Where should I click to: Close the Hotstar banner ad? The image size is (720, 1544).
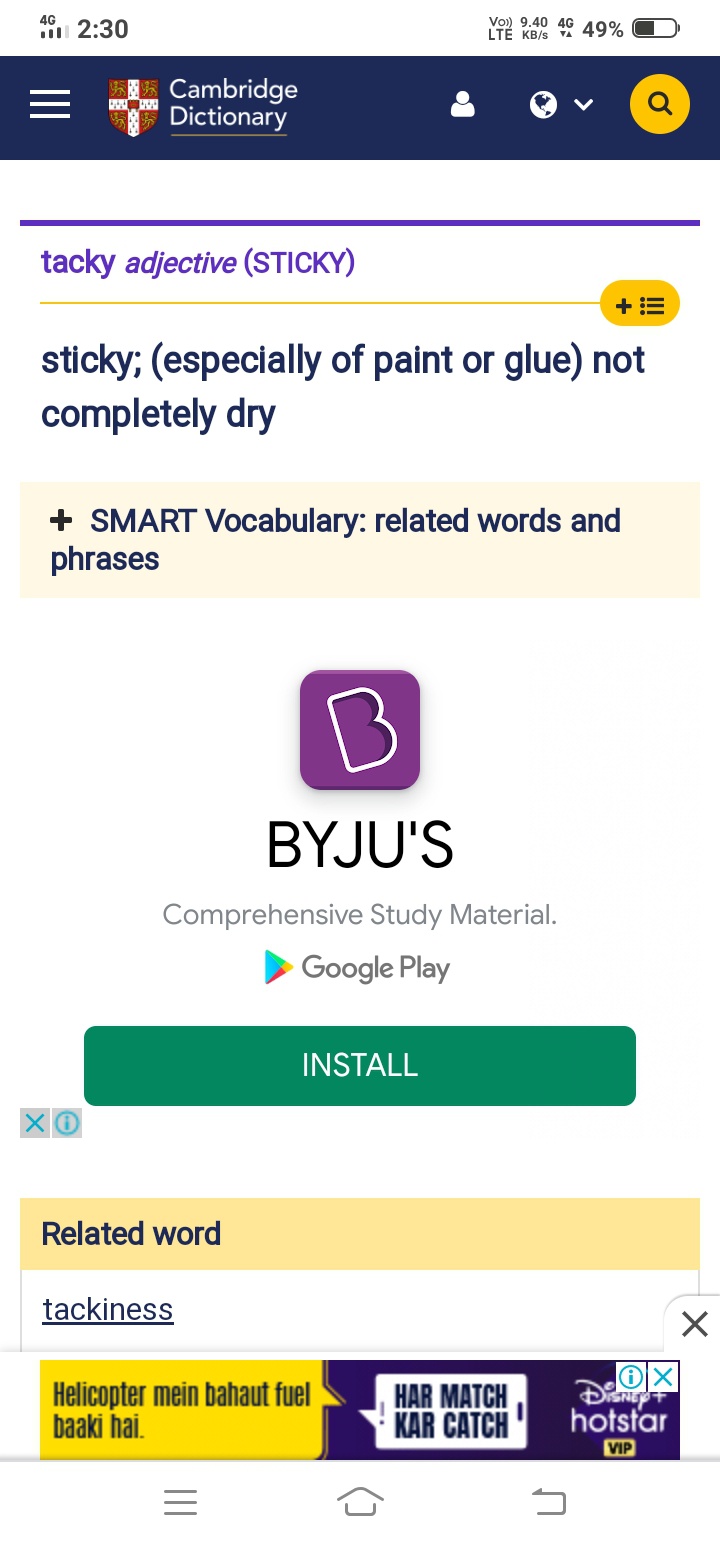pos(664,1377)
